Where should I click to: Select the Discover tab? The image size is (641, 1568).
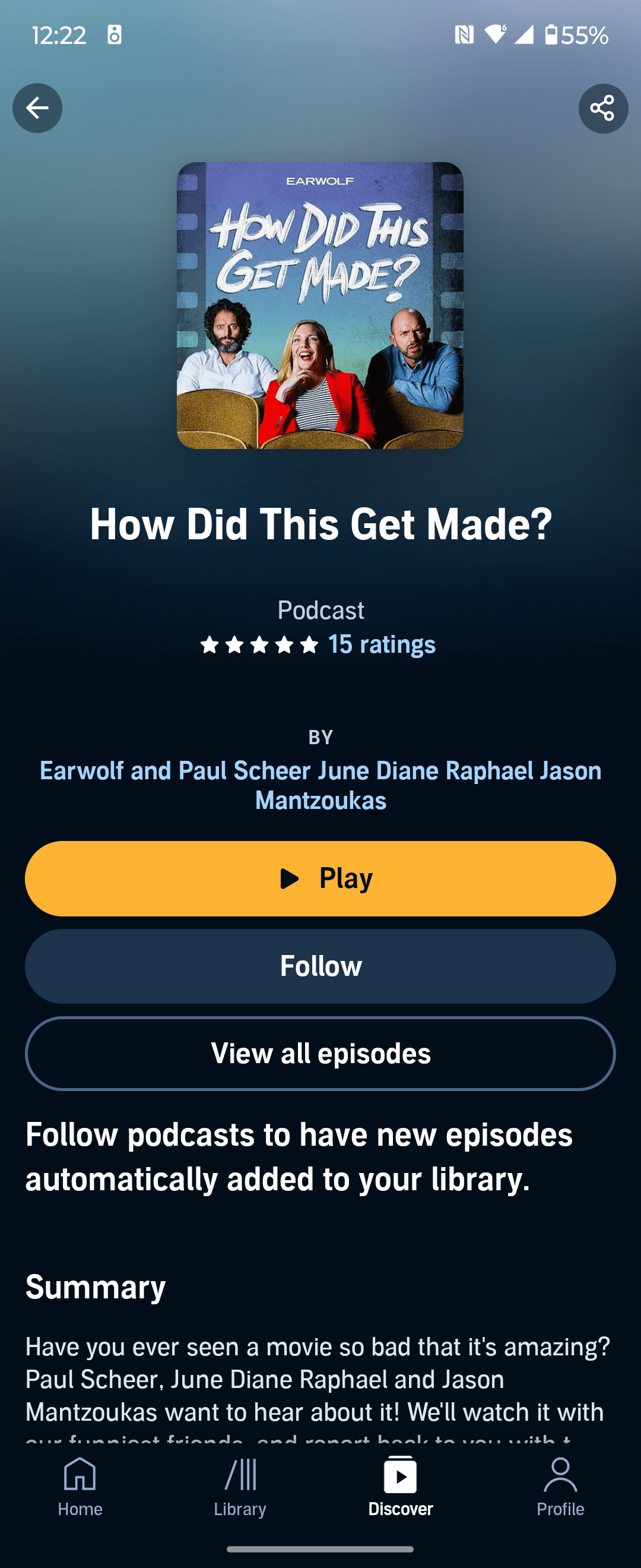coord(400,1487)
